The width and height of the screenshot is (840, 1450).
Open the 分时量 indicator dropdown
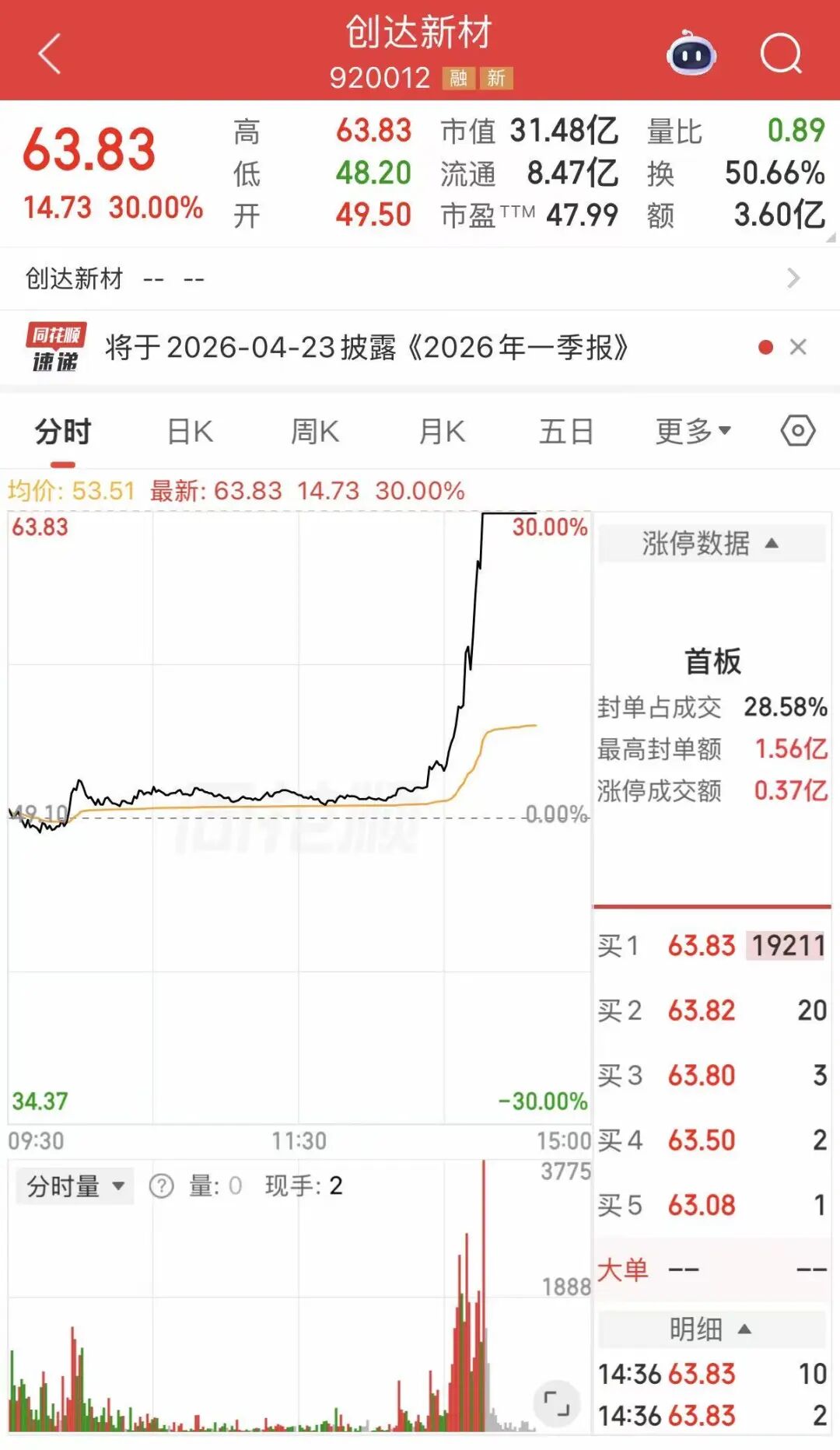pos(75,1186)
